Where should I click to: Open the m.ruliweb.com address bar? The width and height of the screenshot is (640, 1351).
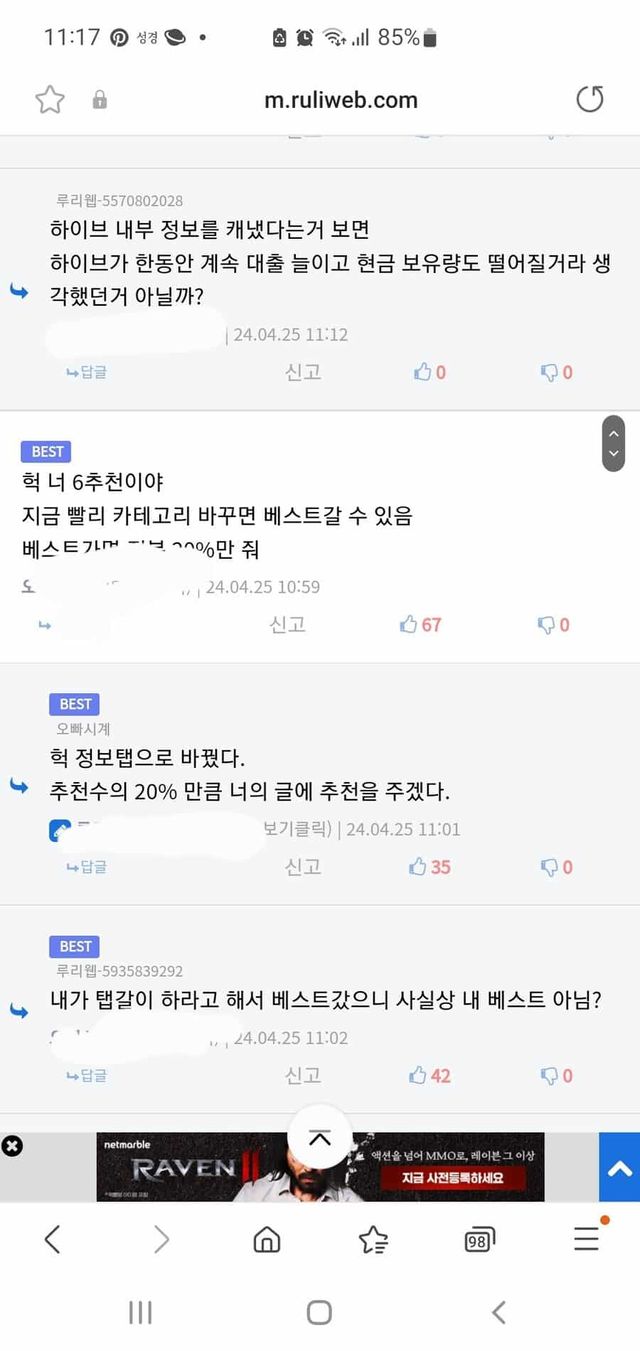(340, 99)
